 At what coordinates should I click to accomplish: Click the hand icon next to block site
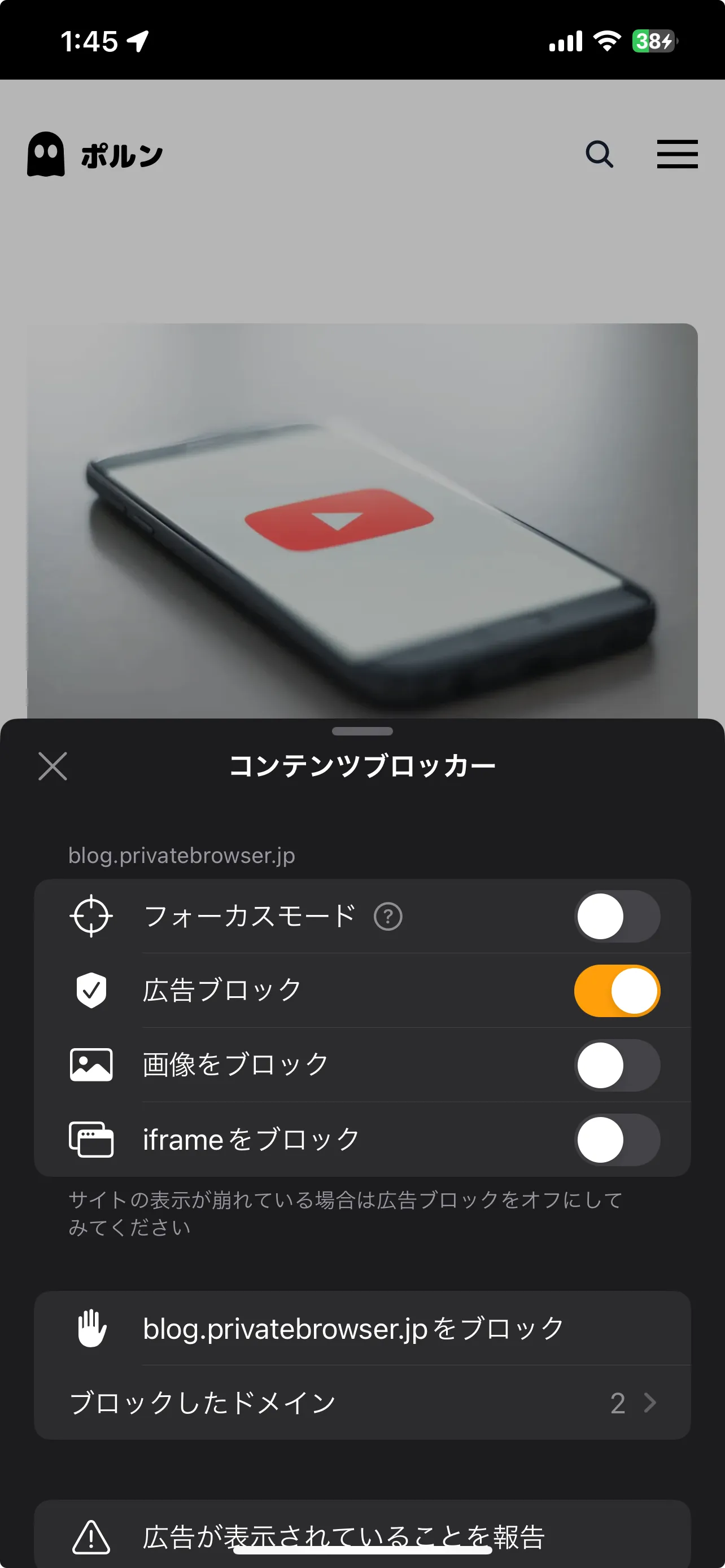[x=91, y=1329]
